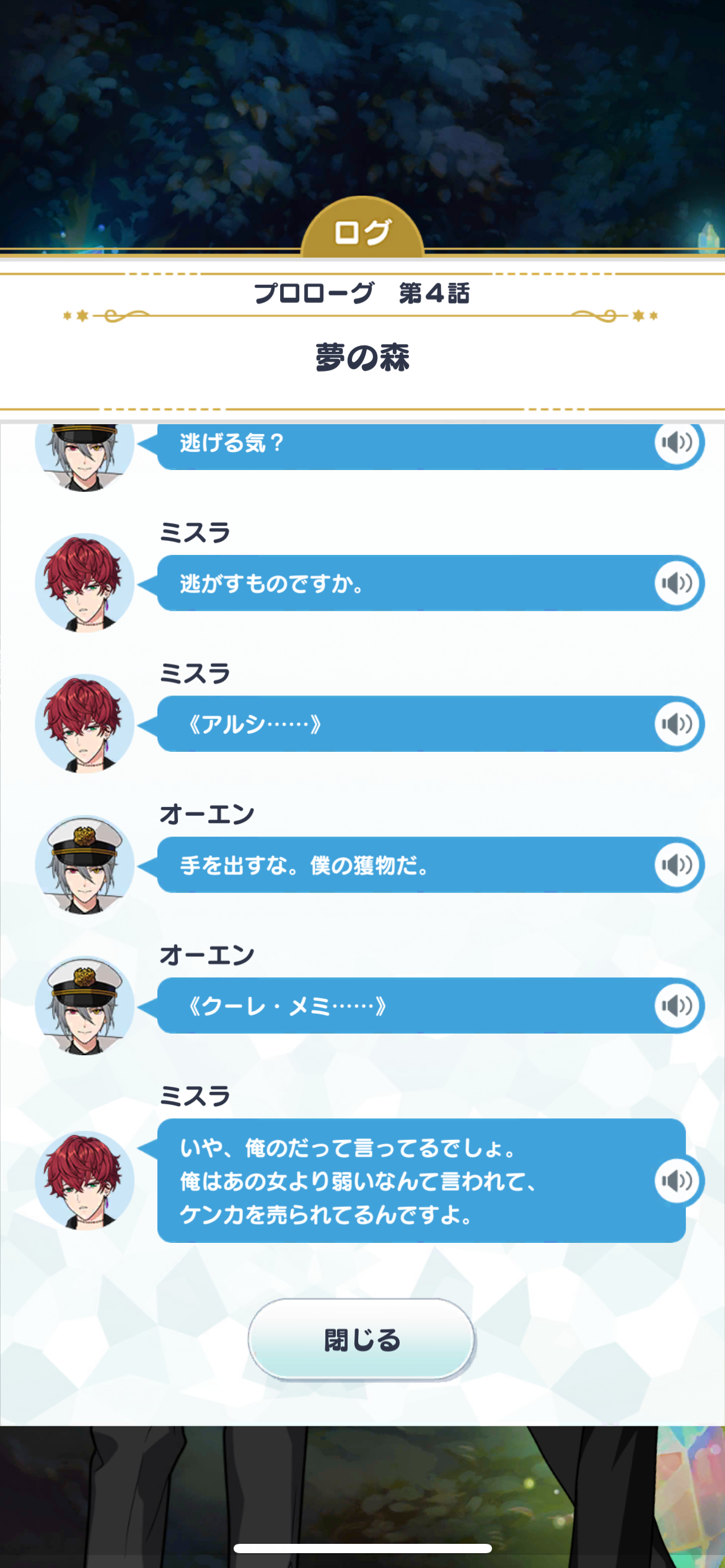The width and height of the screenshot is (725, 1568).
Task: Play voice for 手を出すな。僕の獲物だ。 line
Action: point(677,865)
